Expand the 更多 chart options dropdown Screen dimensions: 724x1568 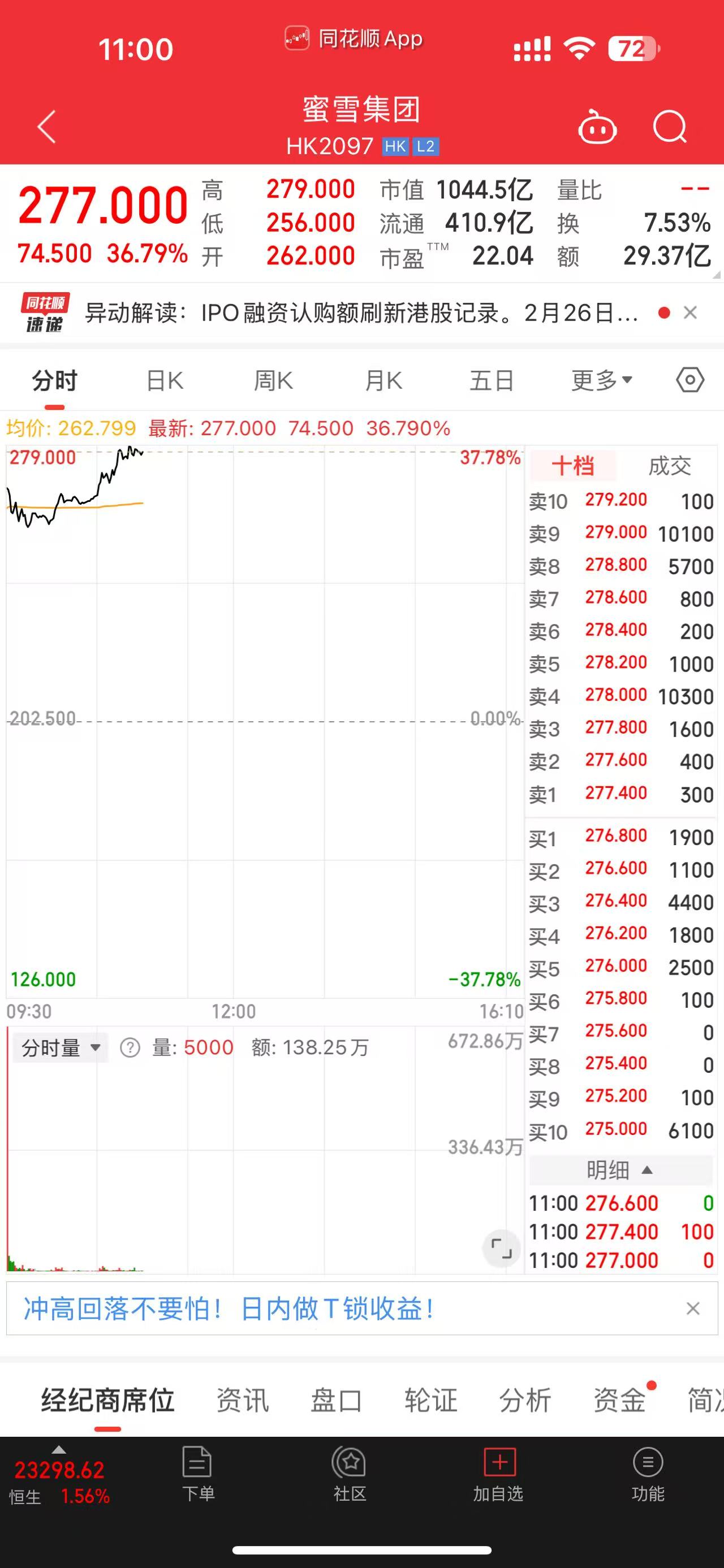coord(602,381)
